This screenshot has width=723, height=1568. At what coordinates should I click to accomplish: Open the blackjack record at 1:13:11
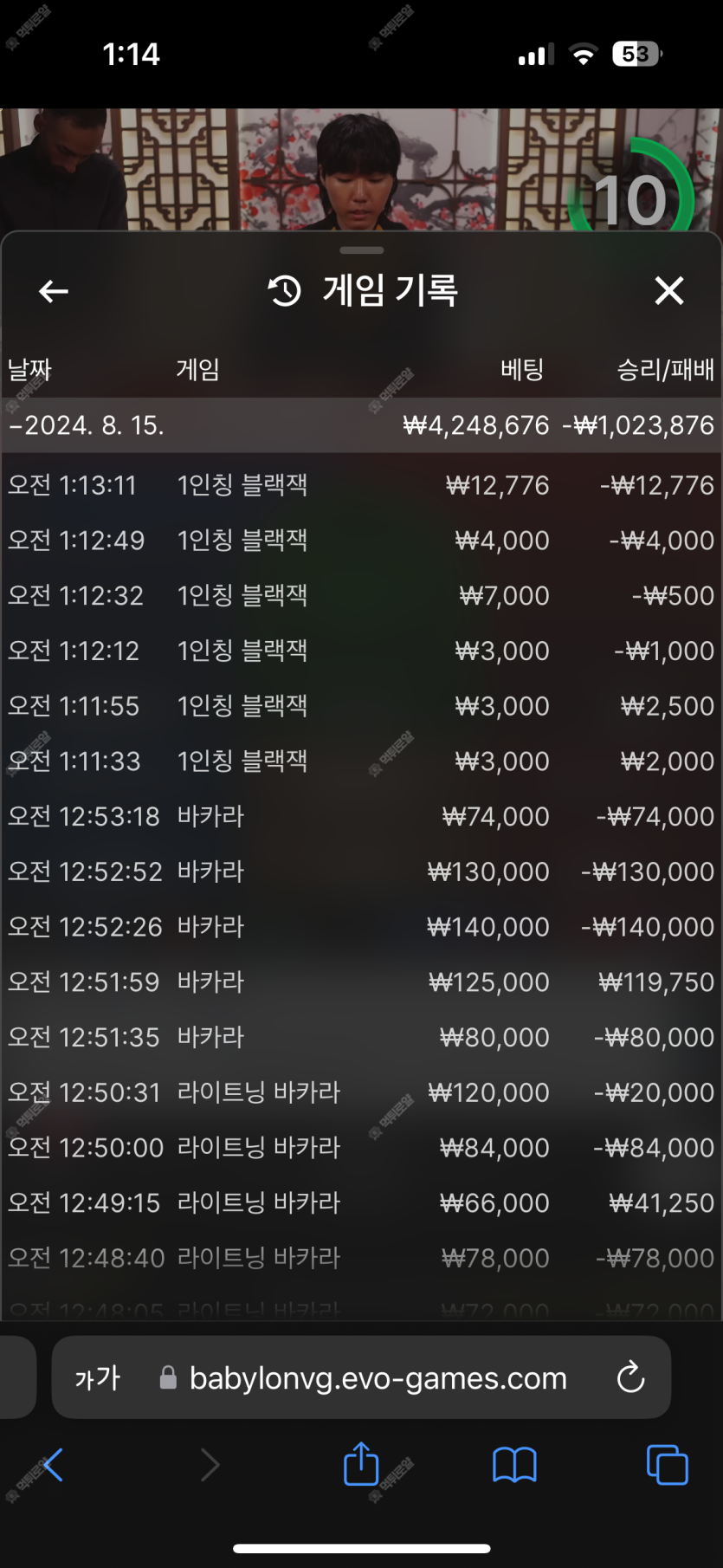point(361,485)
